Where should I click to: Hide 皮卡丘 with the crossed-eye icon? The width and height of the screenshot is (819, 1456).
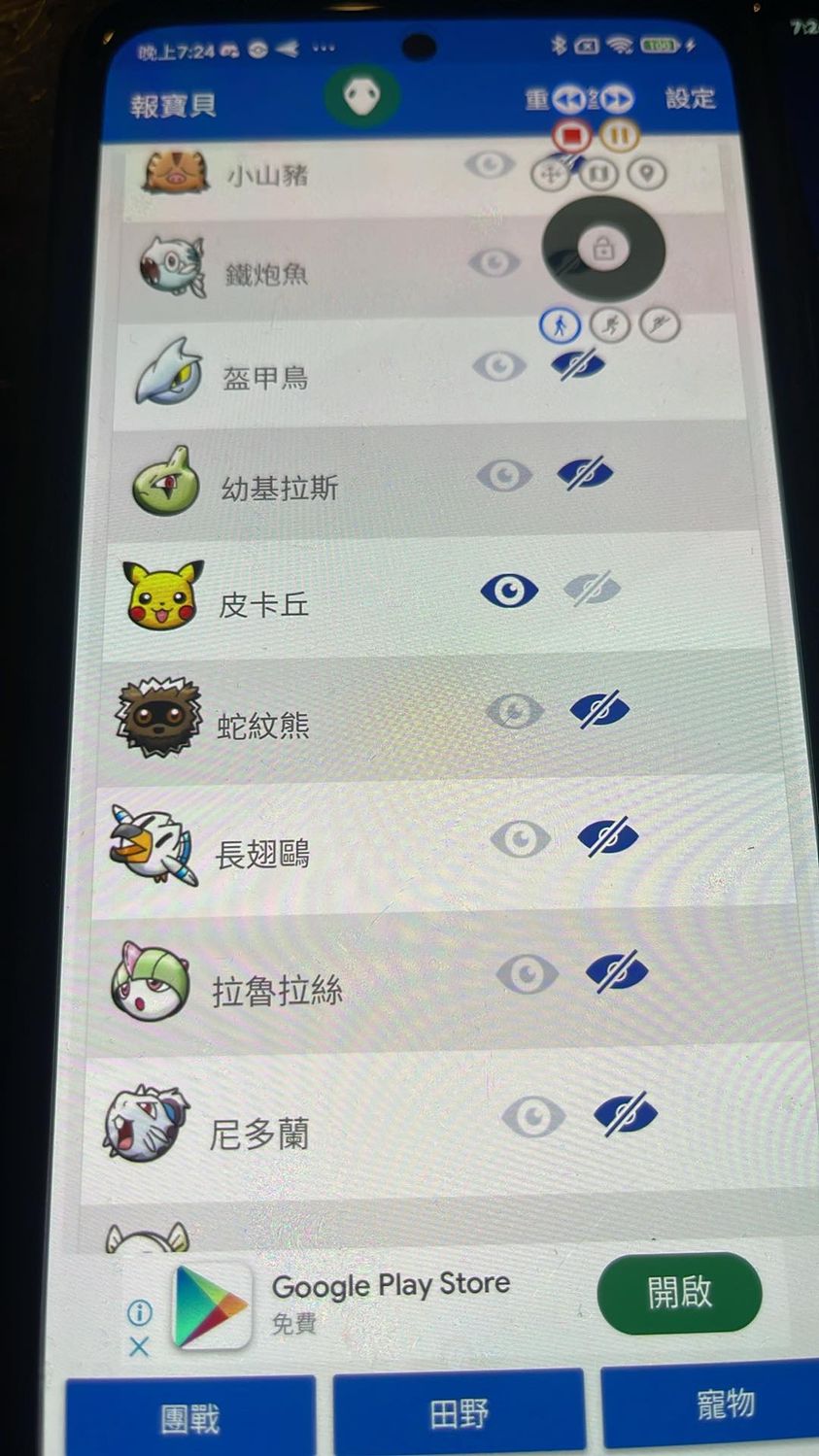coord(592,589)
